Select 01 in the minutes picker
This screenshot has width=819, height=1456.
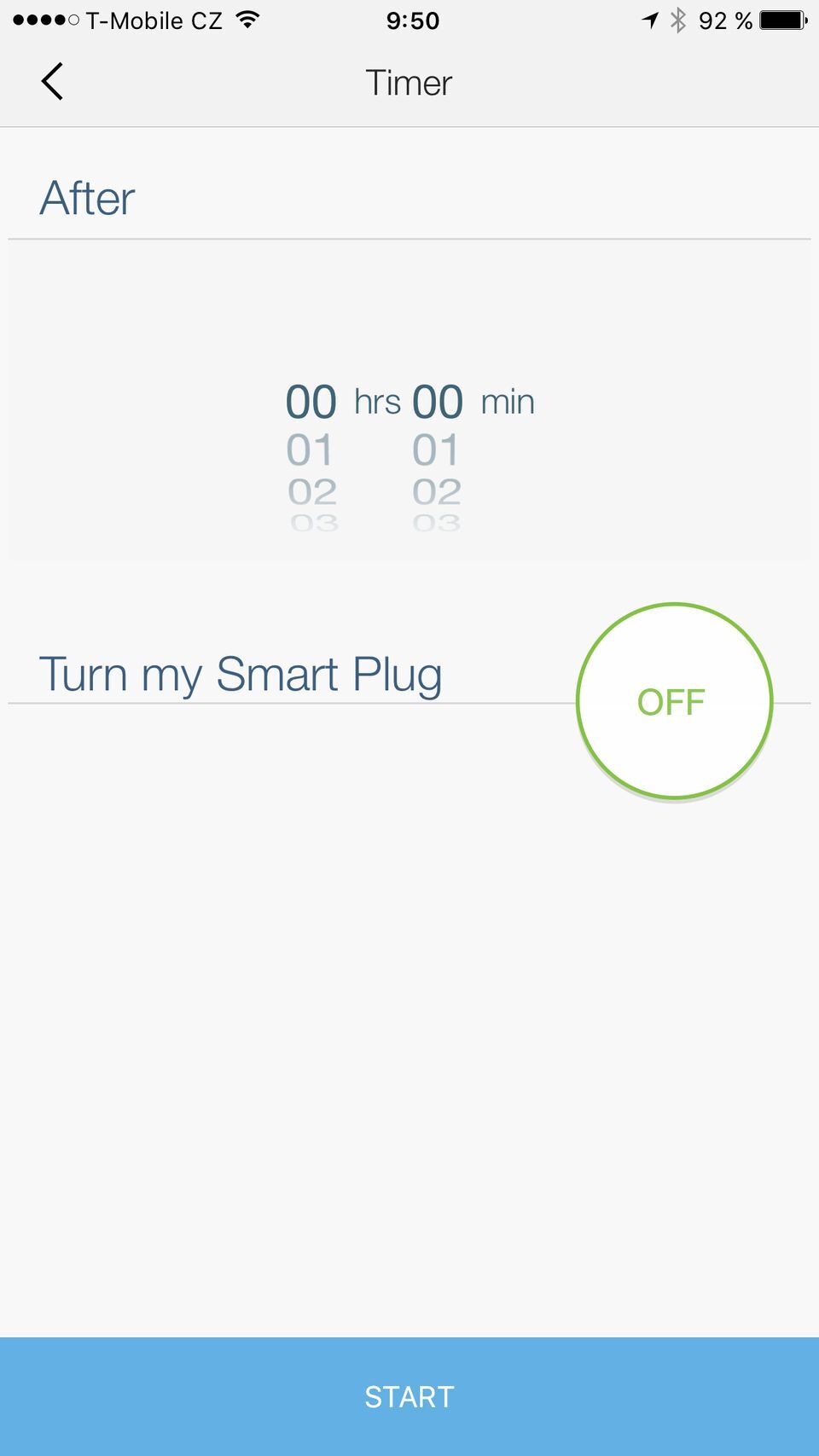pos(436,450)
